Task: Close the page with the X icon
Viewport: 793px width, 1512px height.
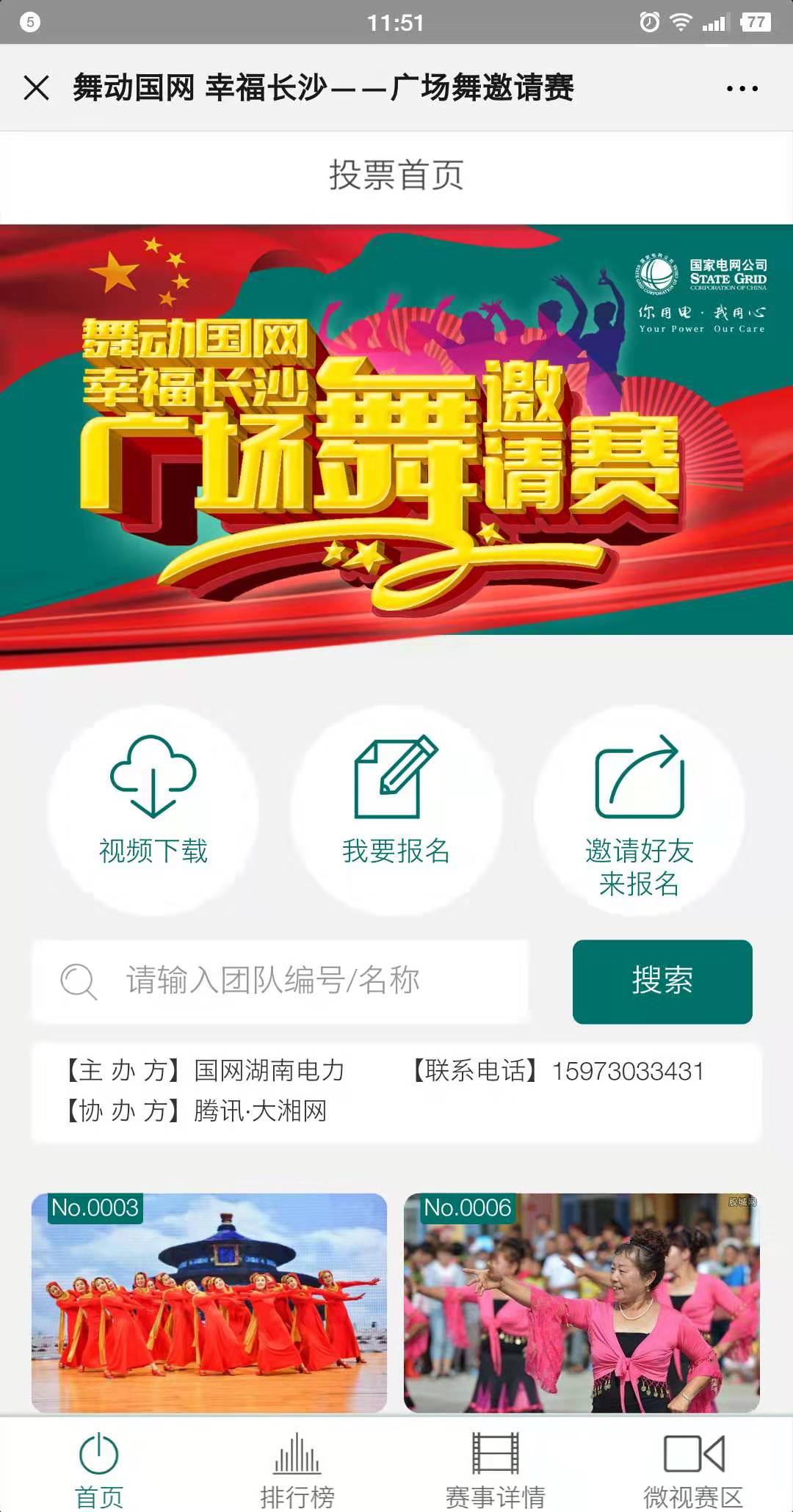Action: (x=36, y=88)
